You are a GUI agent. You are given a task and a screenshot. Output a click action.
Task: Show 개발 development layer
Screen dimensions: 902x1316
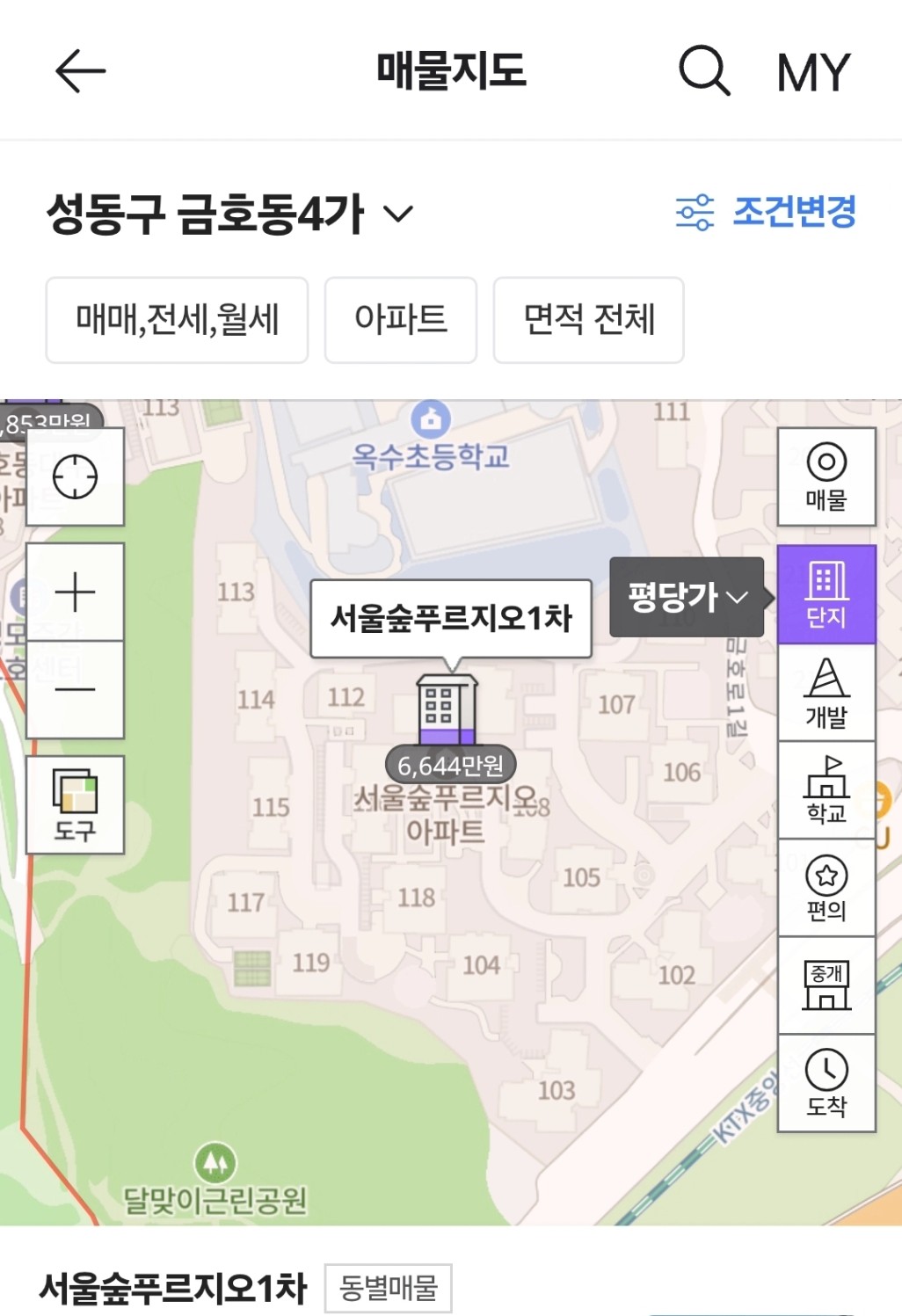click(826, 693)
